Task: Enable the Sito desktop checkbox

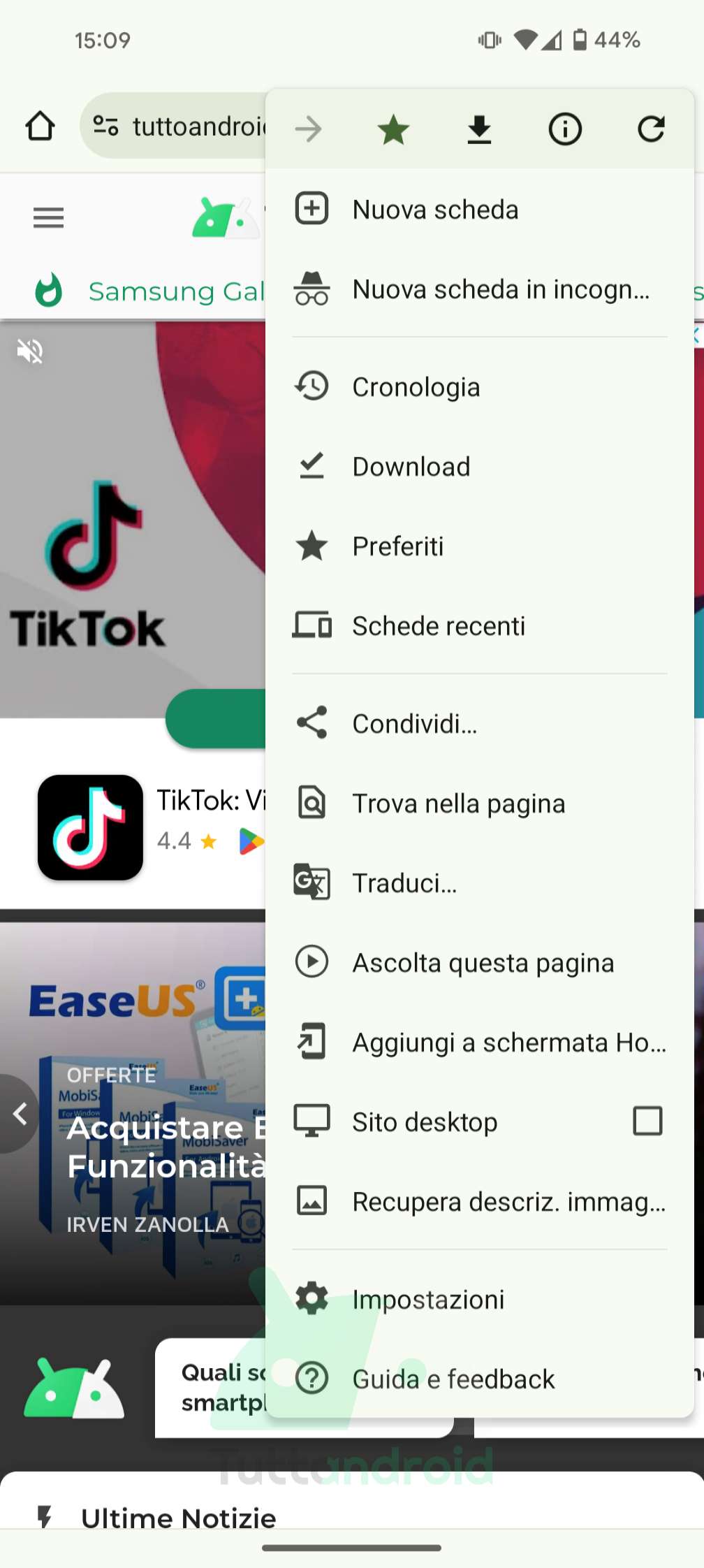Action: tap(647, 1121)
